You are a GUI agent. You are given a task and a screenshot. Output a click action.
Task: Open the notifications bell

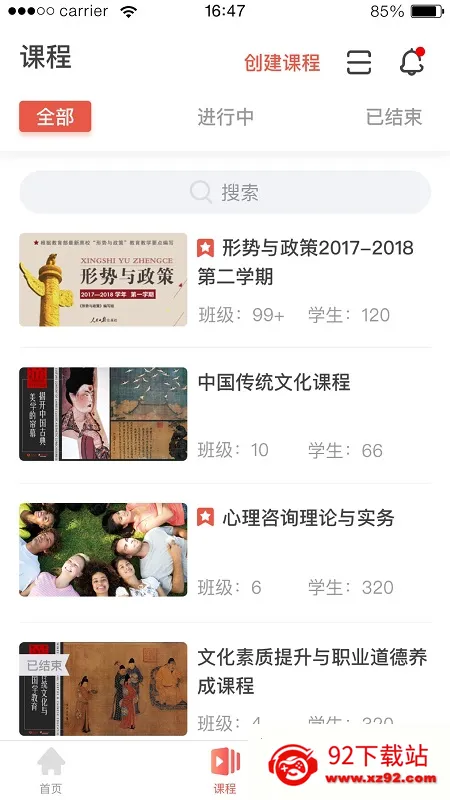click(x=412, y=62)
